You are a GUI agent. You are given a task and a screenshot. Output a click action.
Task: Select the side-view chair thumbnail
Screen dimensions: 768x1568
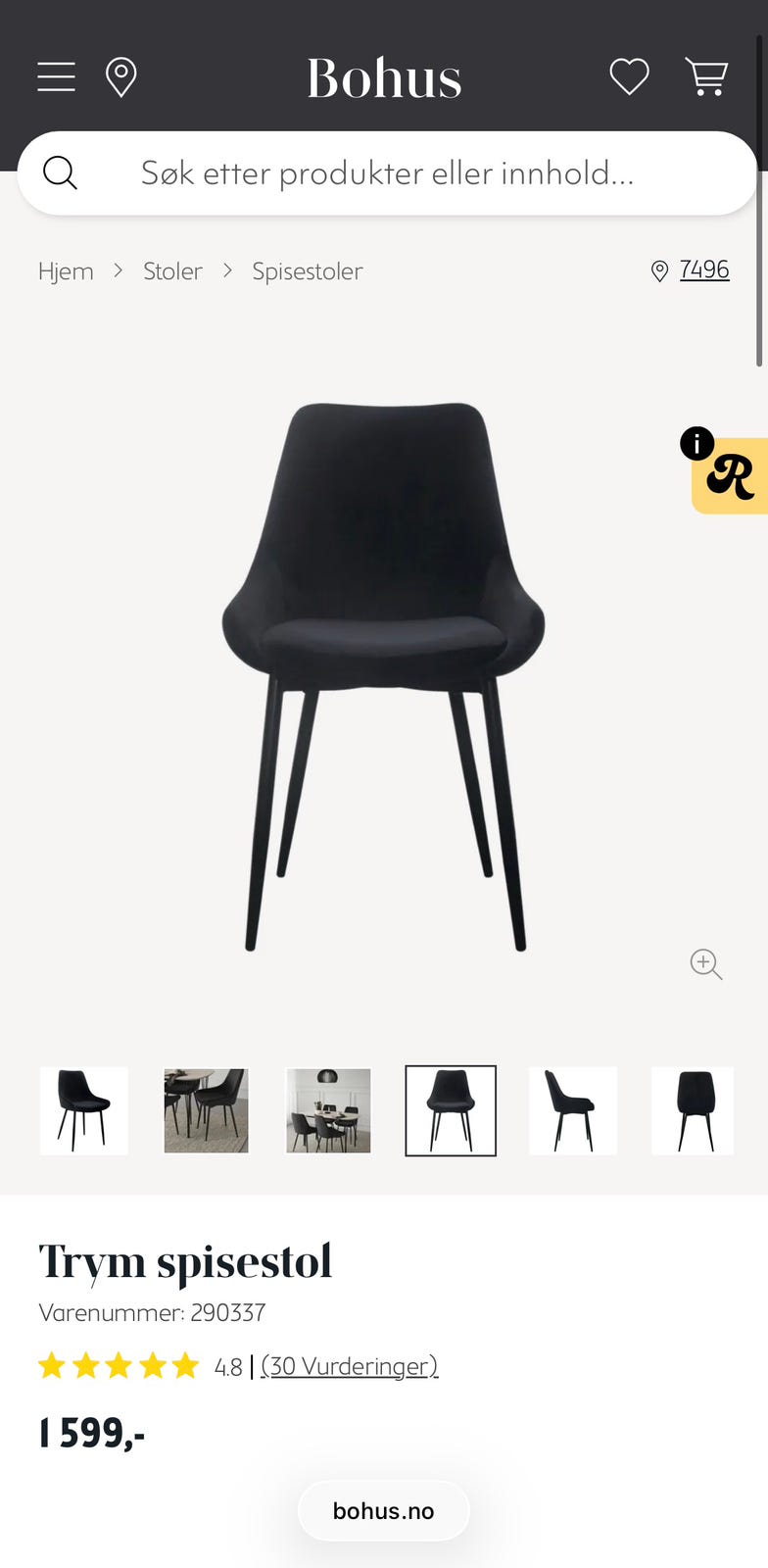pos(573,1111)
